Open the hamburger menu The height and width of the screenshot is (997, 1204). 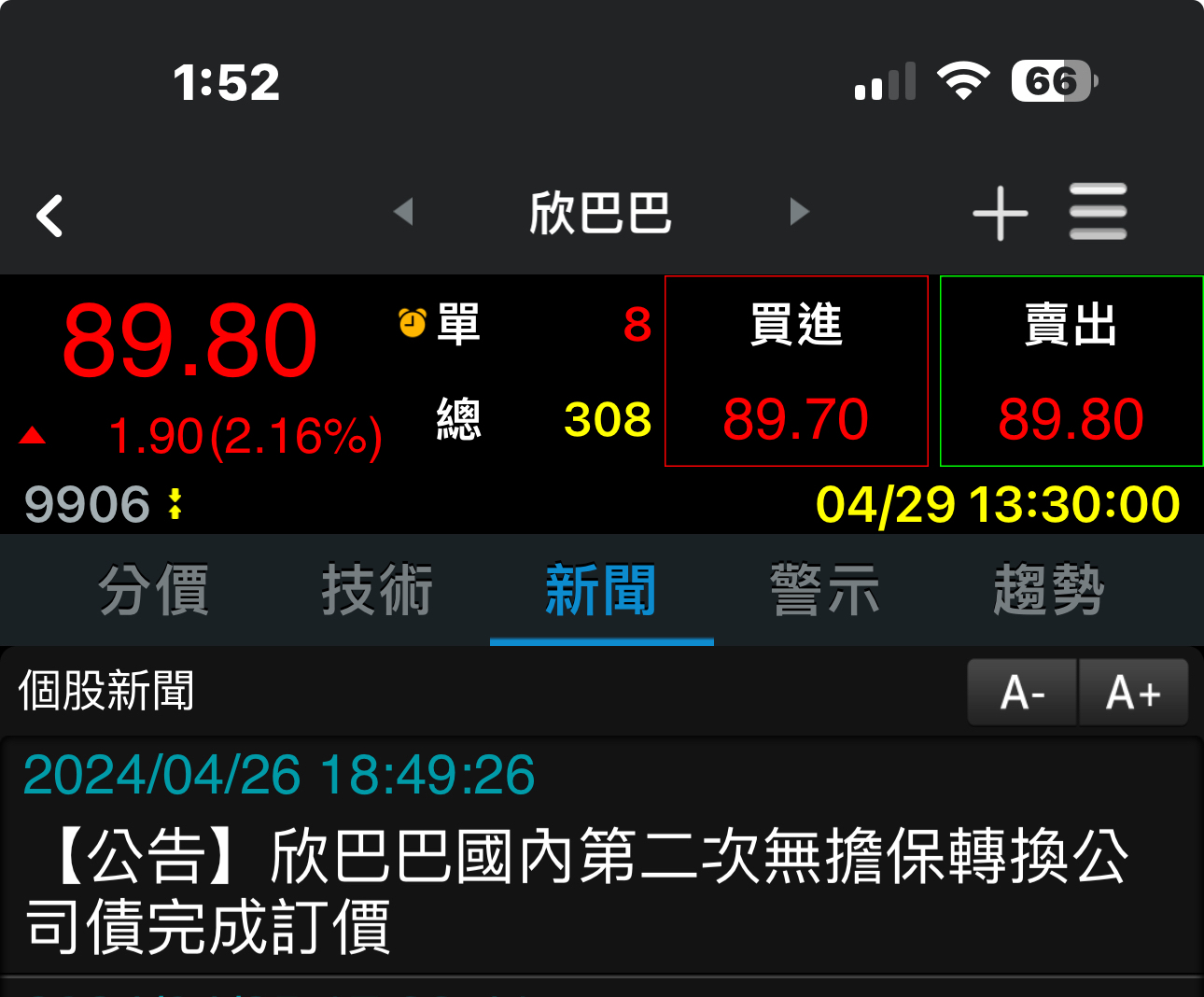(1098, 212)
